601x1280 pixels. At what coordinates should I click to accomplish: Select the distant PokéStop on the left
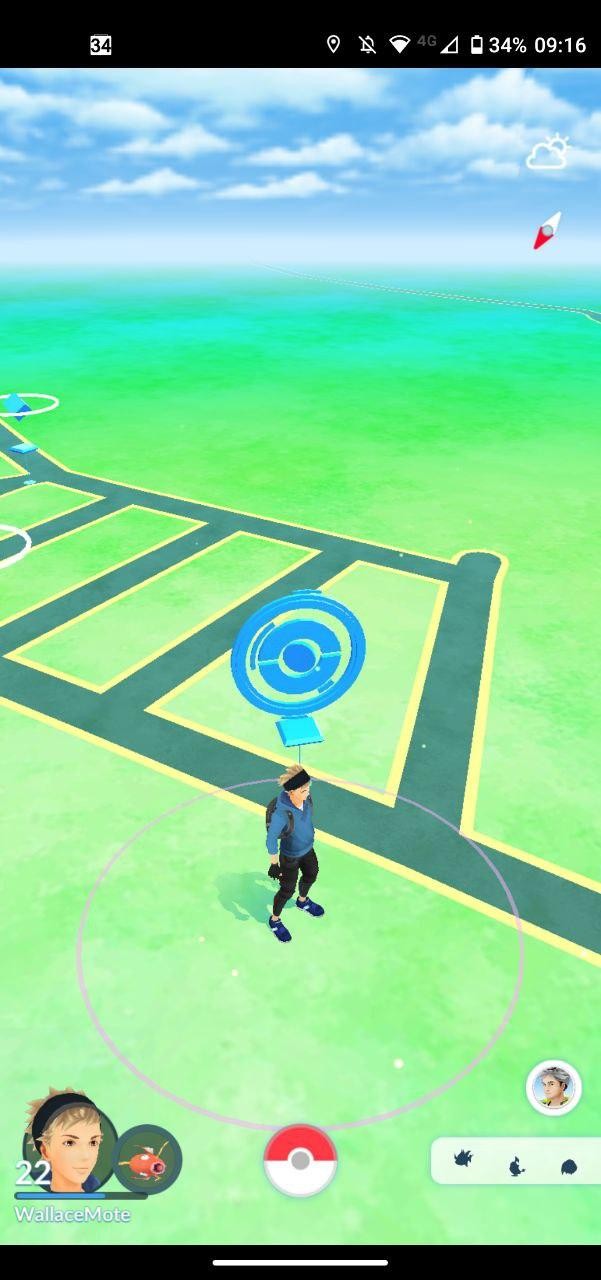(18, 405)
